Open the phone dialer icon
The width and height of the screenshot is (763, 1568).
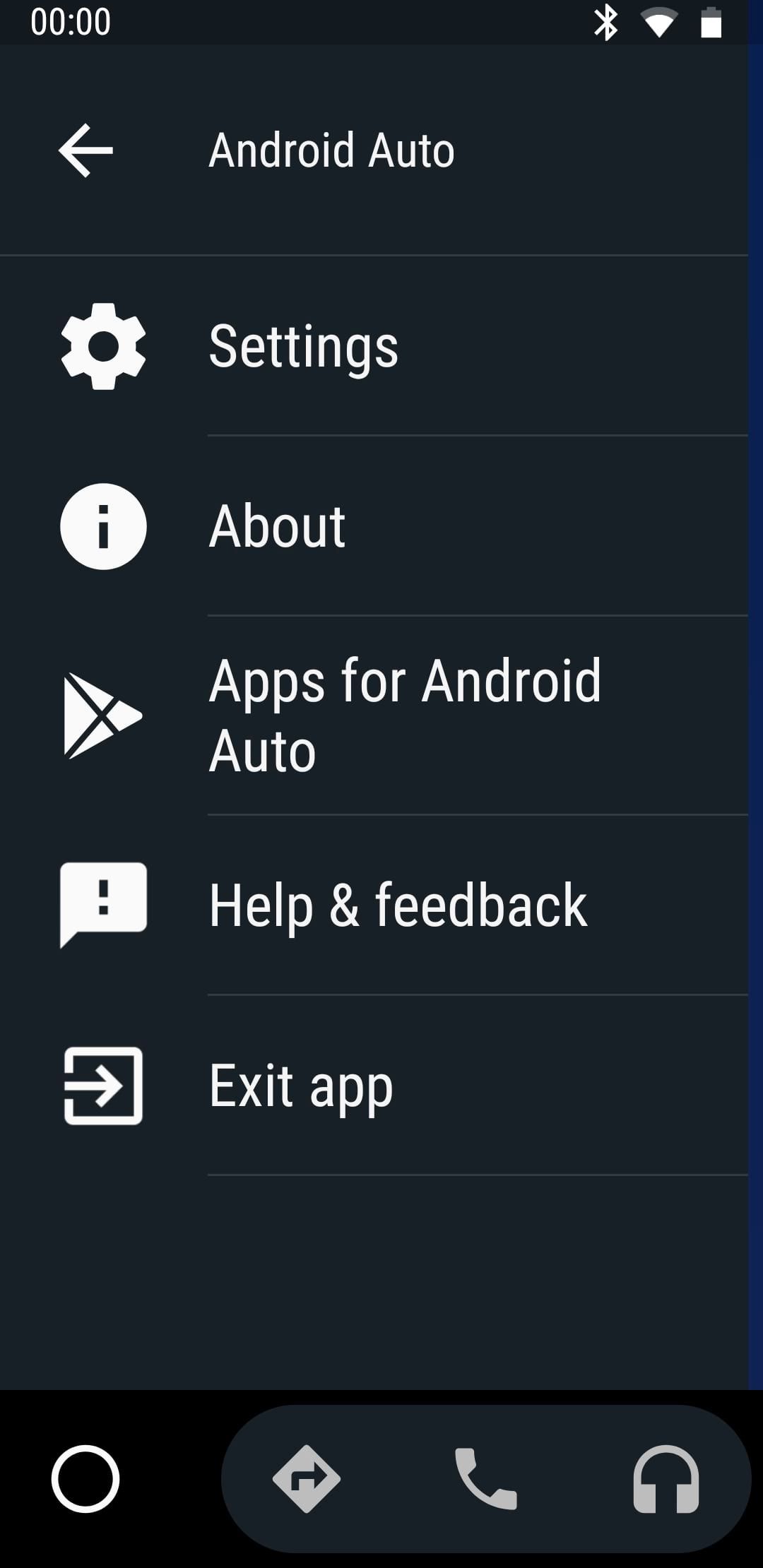pos(486,1478)
